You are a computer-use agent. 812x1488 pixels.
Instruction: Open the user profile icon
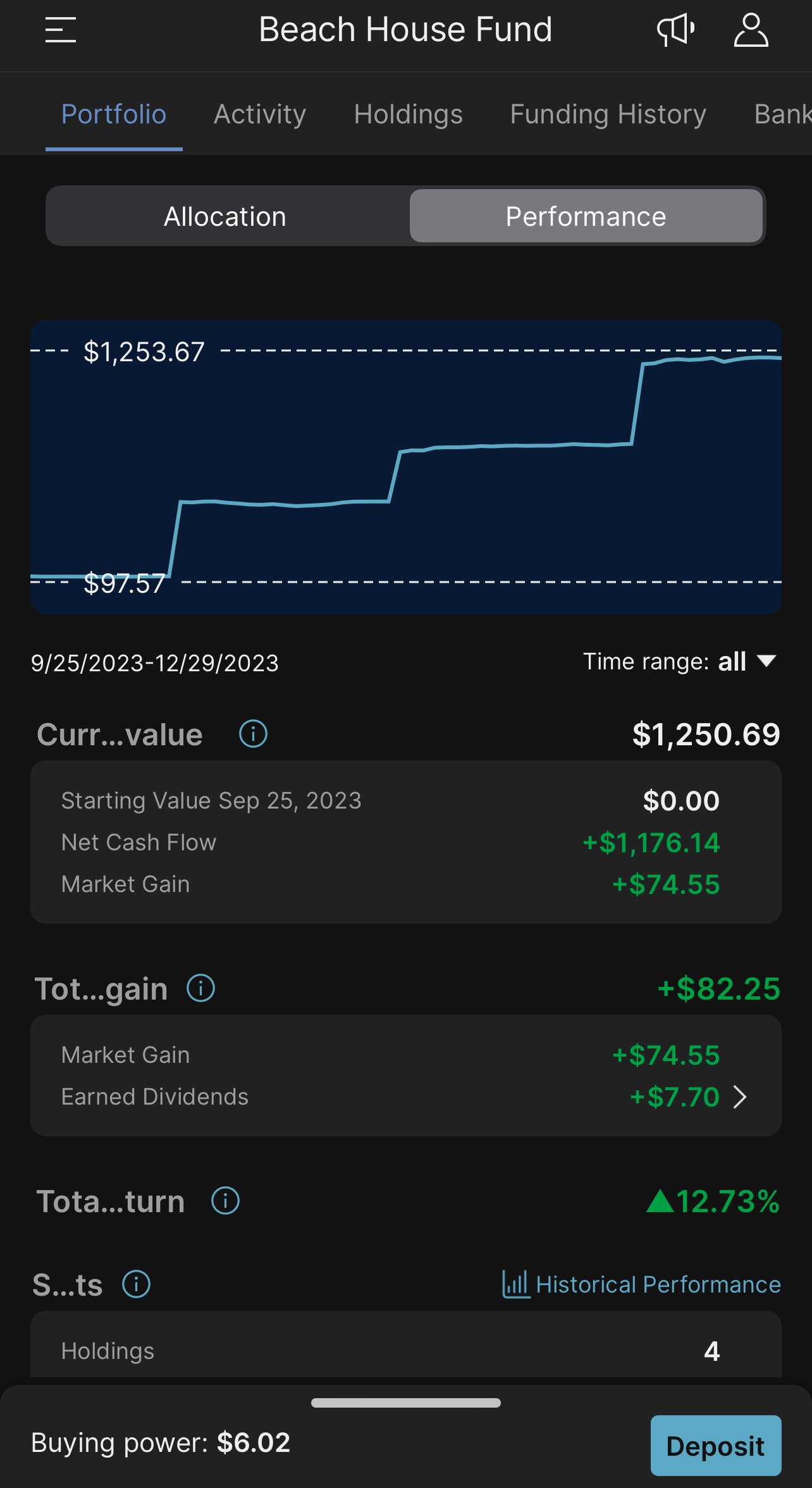click(751, 30)
